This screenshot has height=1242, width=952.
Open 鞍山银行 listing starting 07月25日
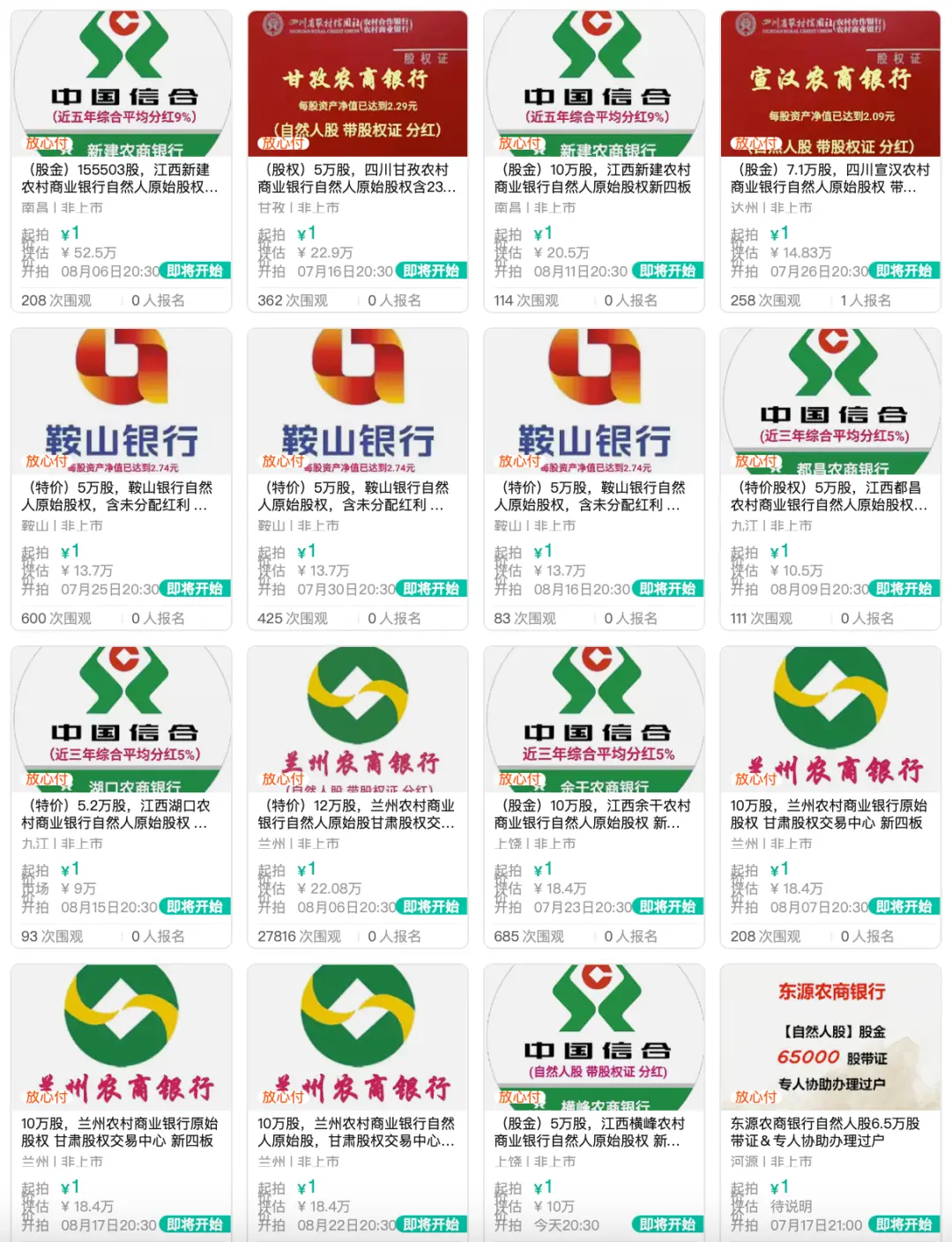tap(121, 496)
